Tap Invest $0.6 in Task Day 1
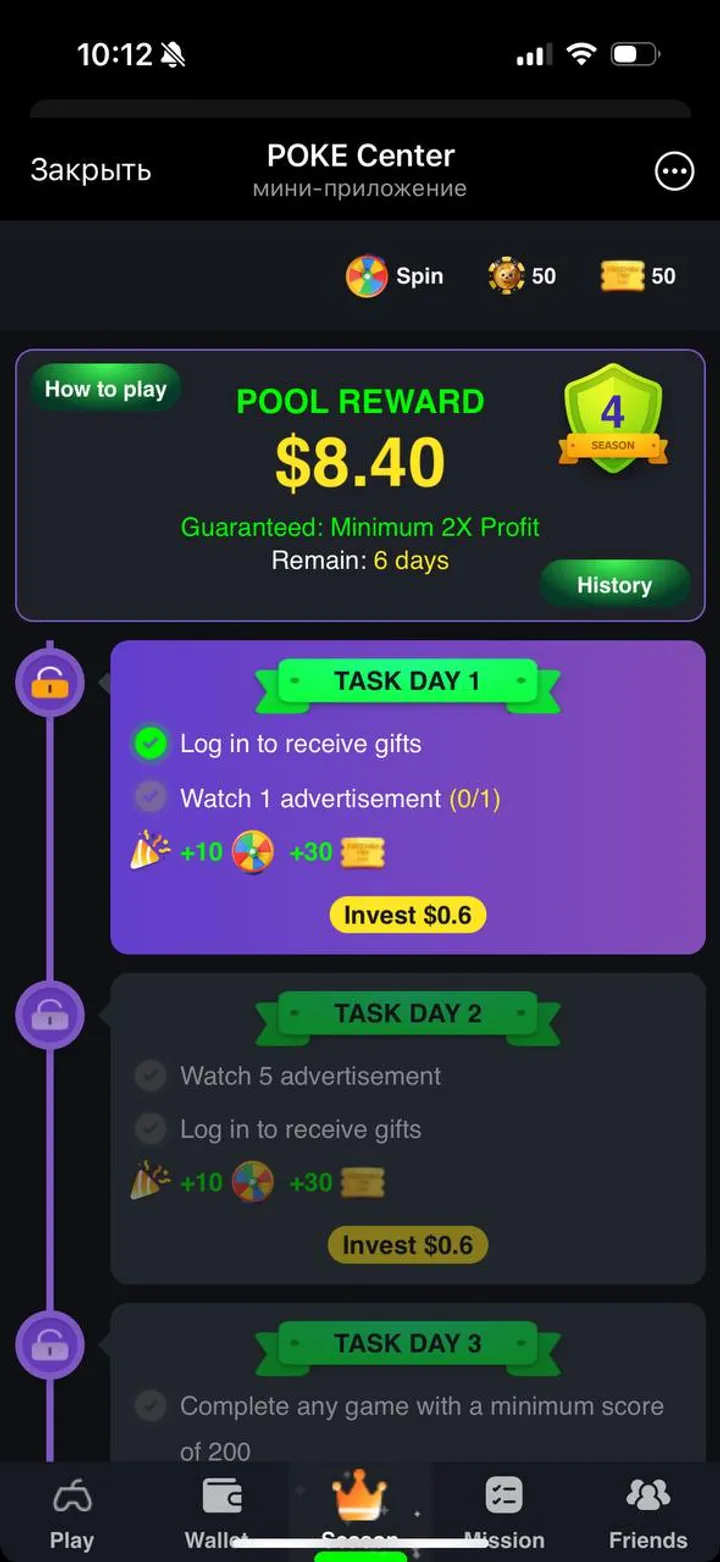Viewport: 720px width, 1562px height. pyautogui.click(x=407, y=915)
